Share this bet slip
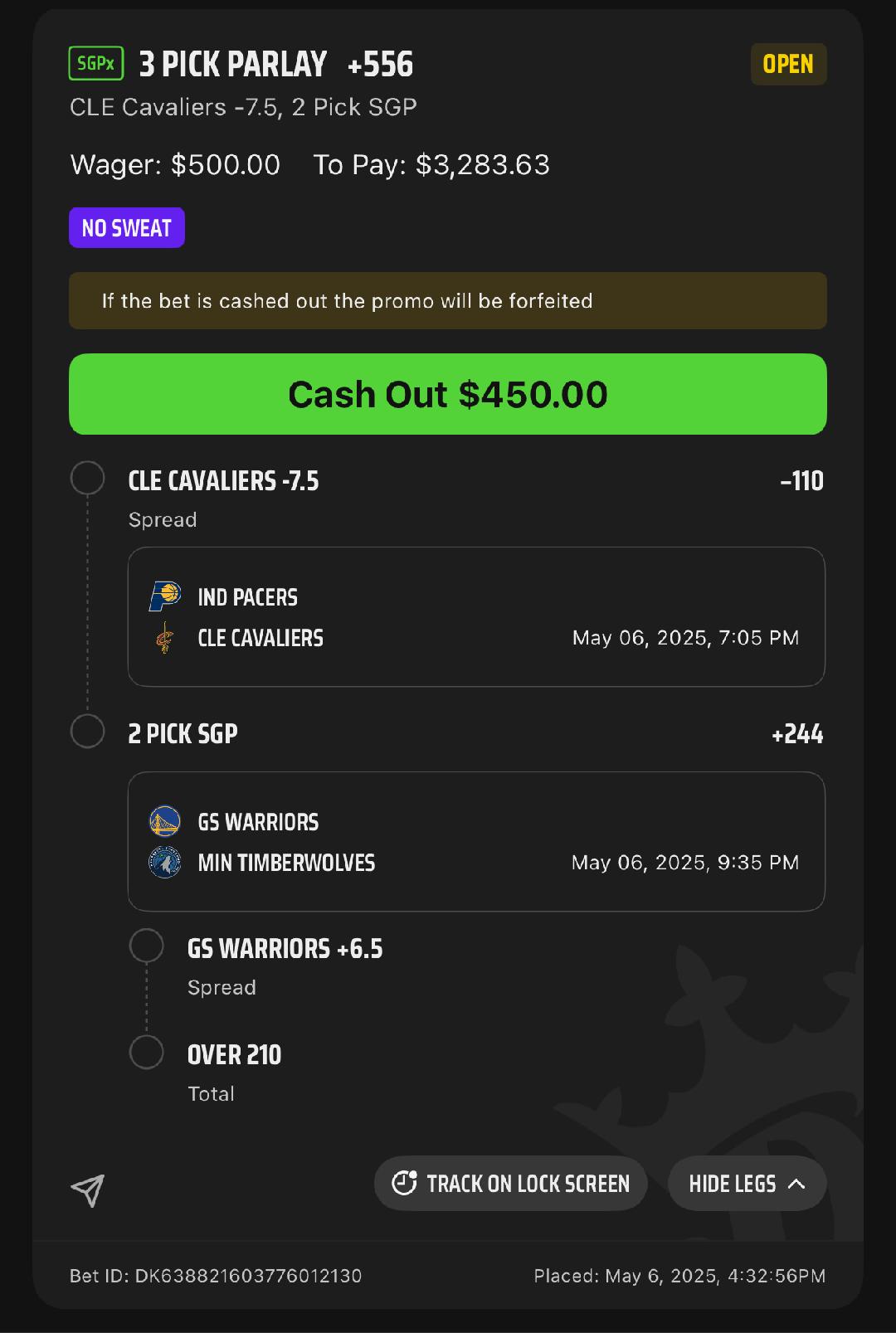896x1333 pixels. (x=88, y=1189)
